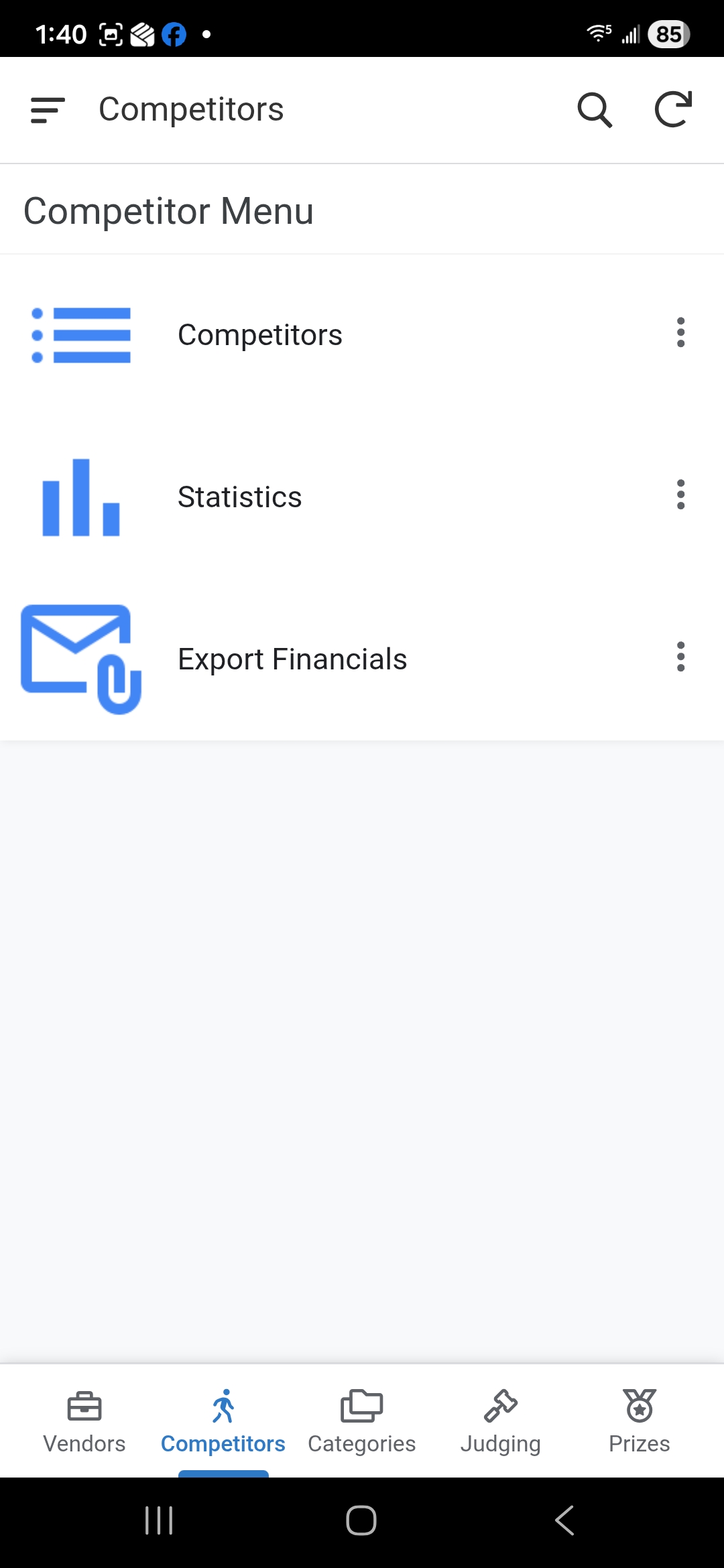Click the Export Financials envelope icon
The image size is (724, 1568).
click(x=80, y=658)
